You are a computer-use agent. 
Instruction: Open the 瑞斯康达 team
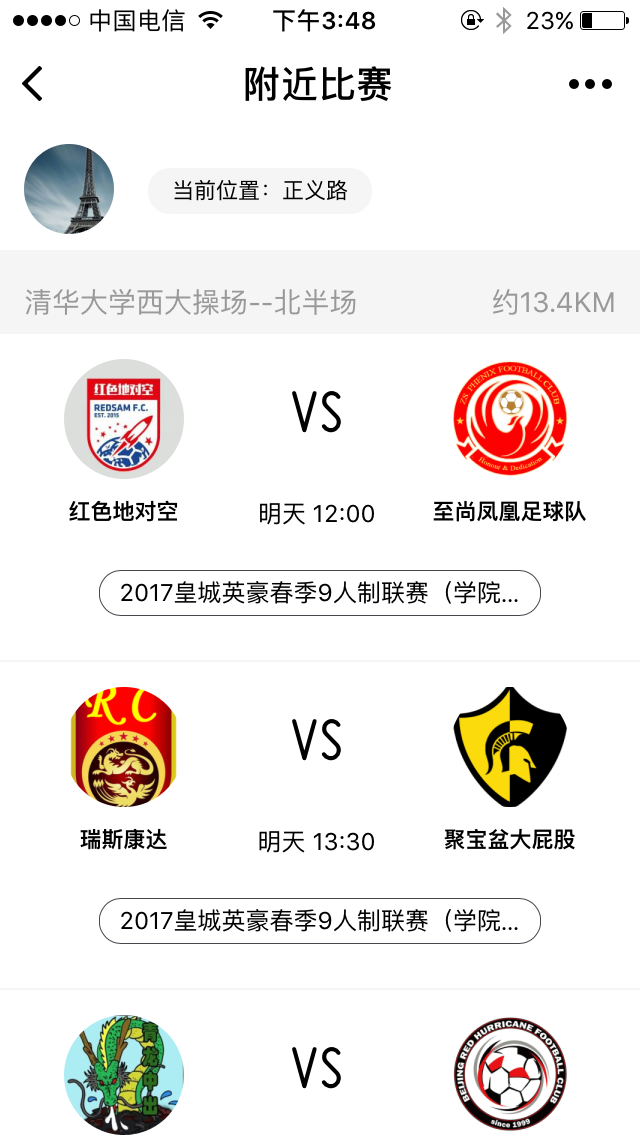(x=124, y=747)
